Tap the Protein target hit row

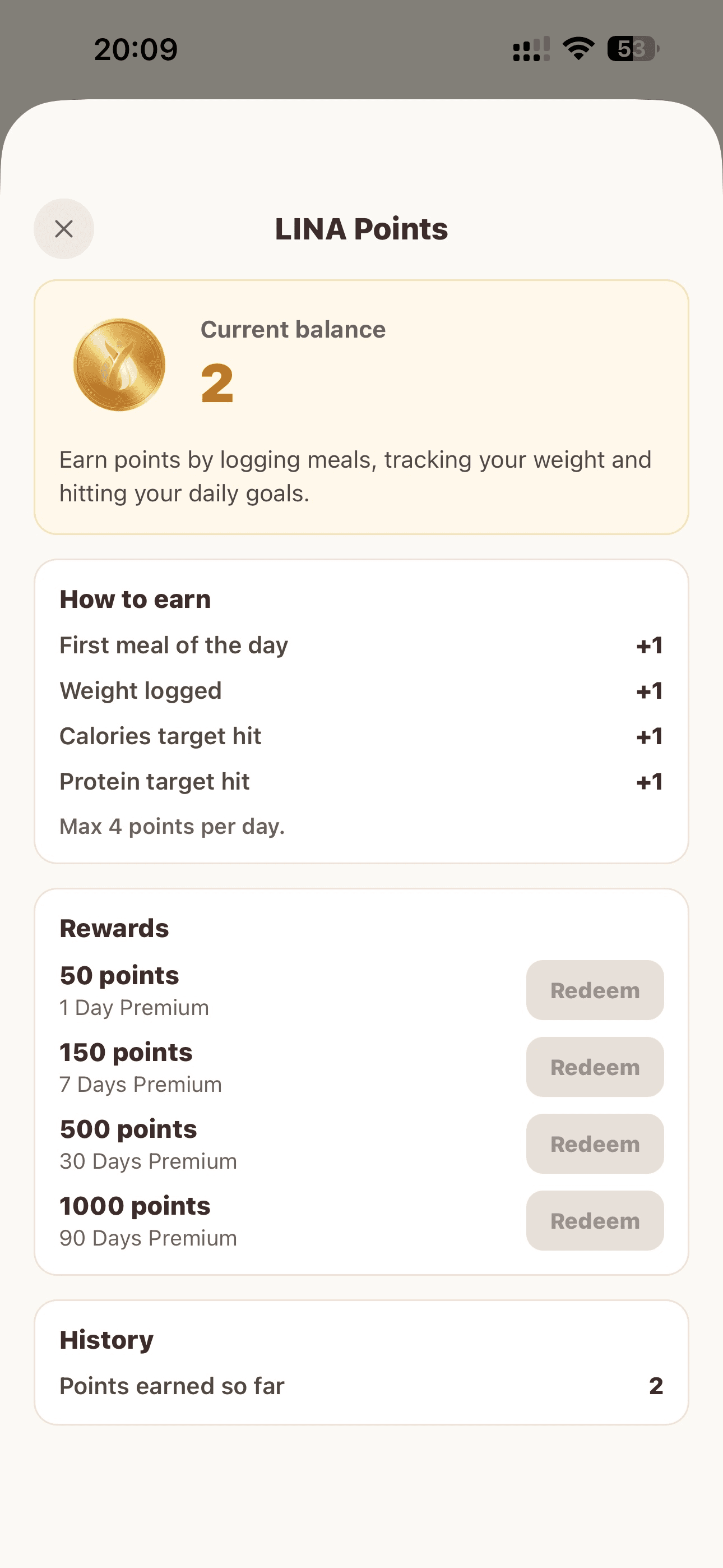pos(154,781)
